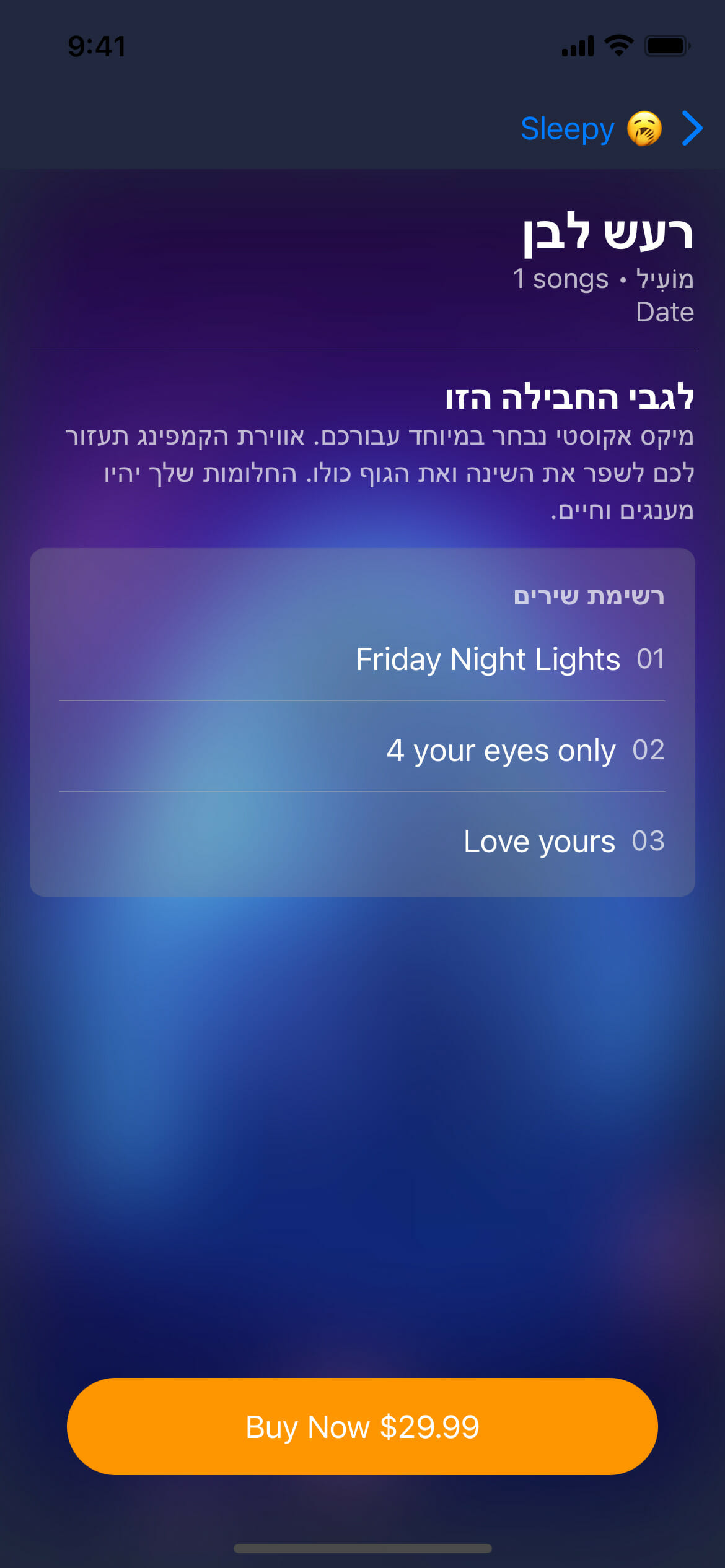Image resolution: width=725 pixels, height=1568 pixels.
Task: Expand the Sleepy section via its chevron
Action: click(x=693, y=129)
